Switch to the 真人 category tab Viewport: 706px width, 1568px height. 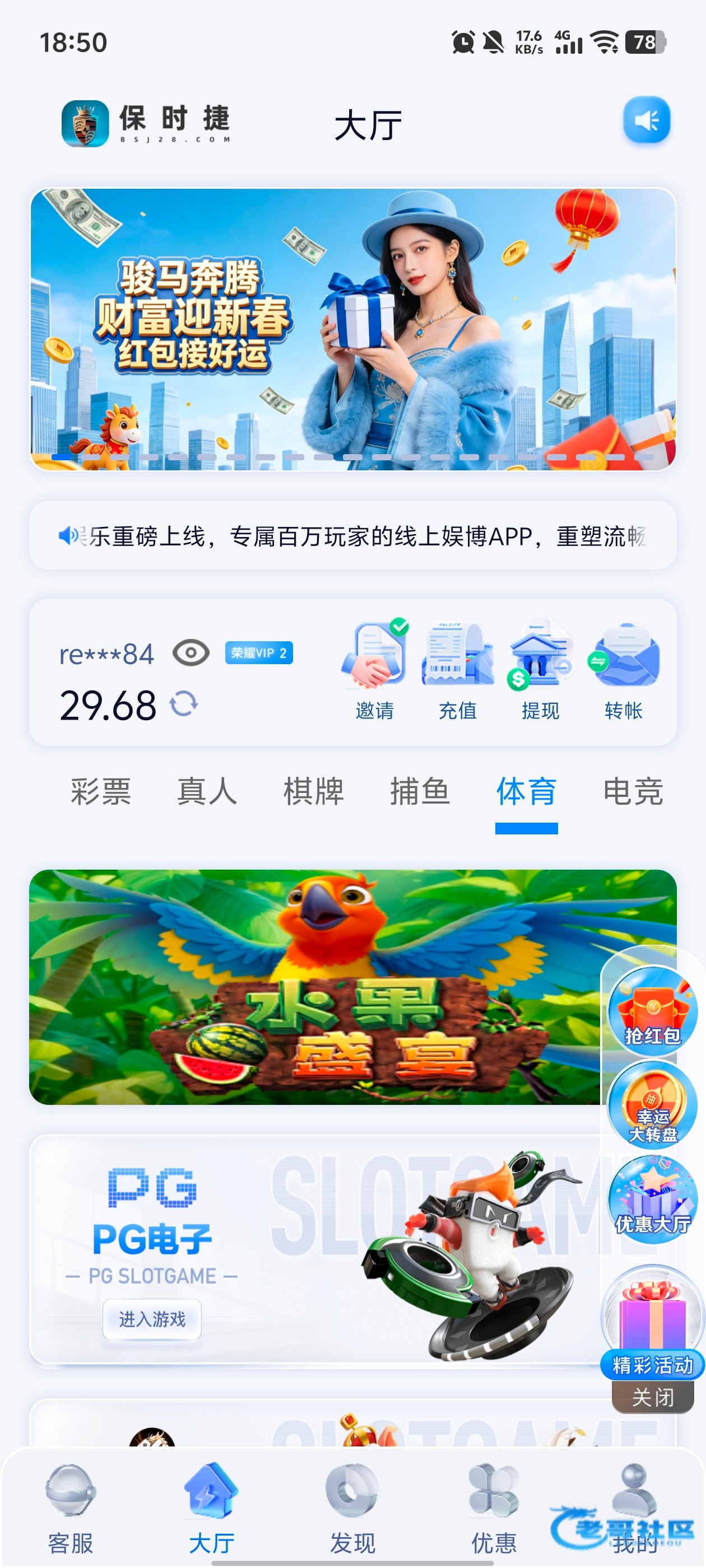point(207,791)
